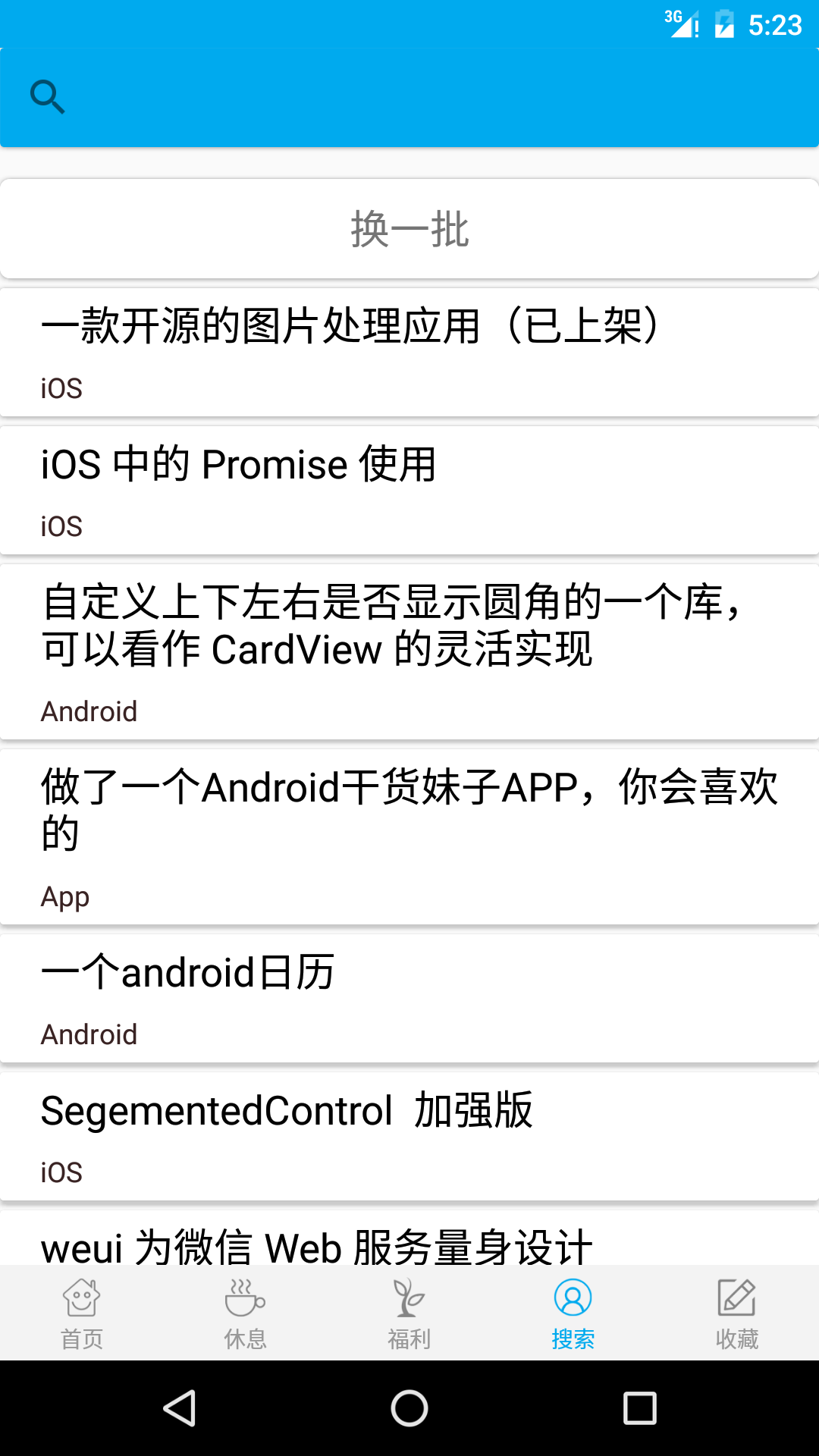819x1456 pixels.
Task: Open iOS 中的 Promise 使用 article
Action: click(409, 490)
